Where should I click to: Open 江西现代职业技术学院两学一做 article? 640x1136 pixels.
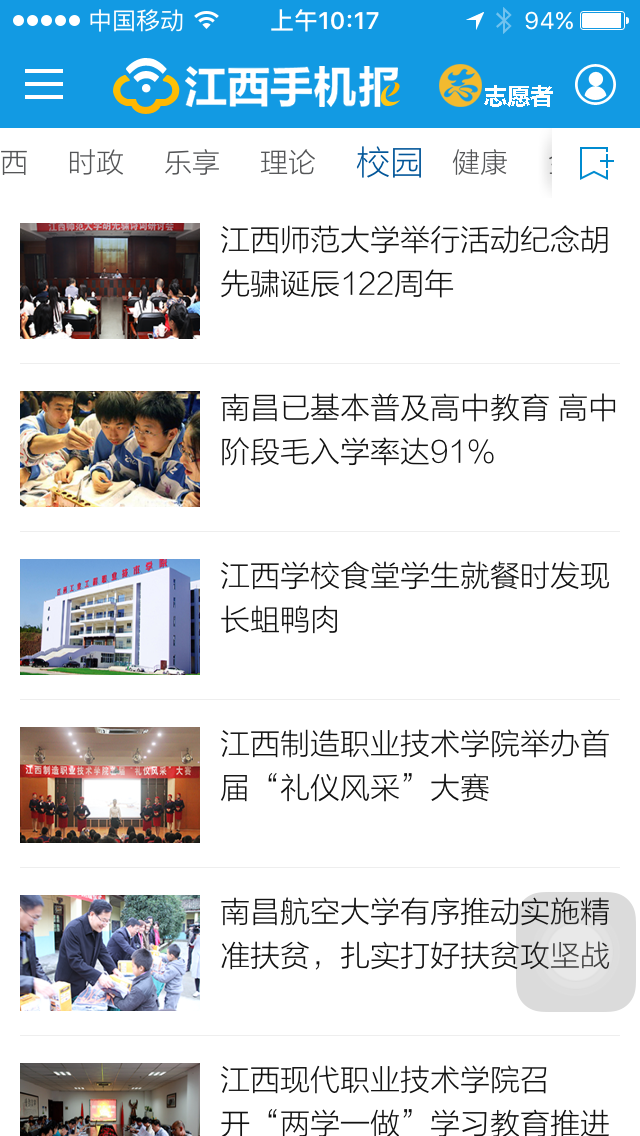click(x=414, y=1098)
